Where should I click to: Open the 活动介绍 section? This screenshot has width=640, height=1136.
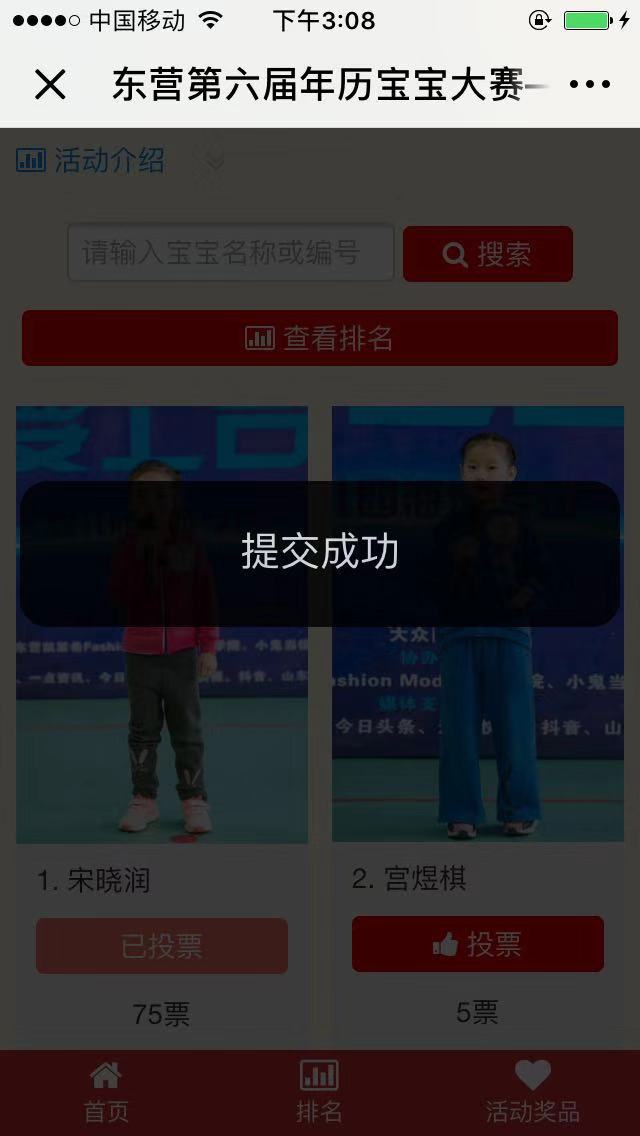click(x=91, y=160)
